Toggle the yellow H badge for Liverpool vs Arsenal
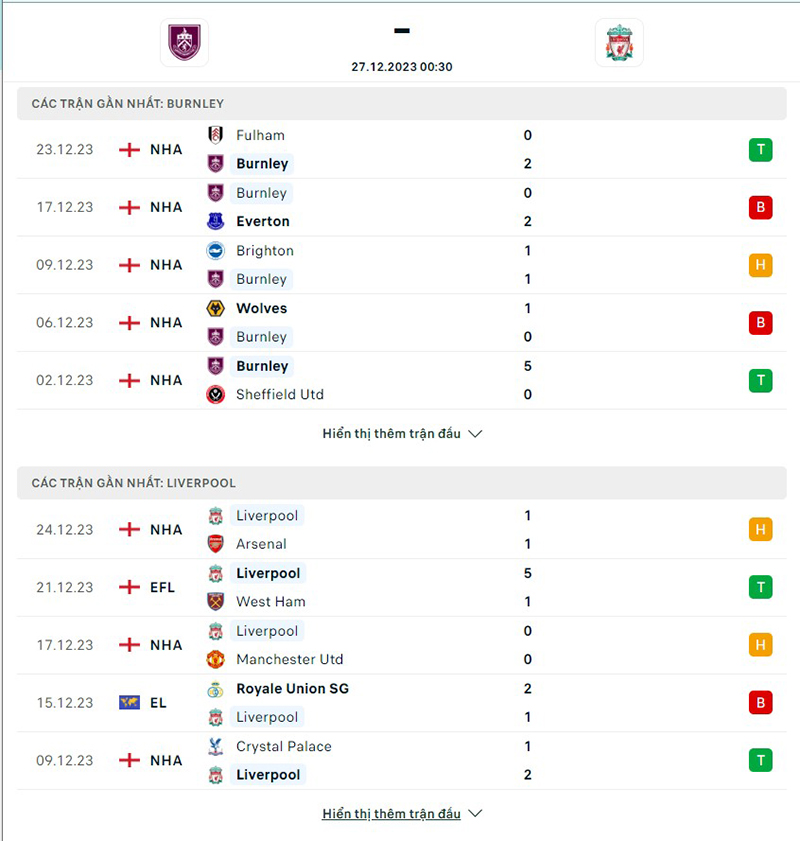800x841 pixels. tap(761, 529)
